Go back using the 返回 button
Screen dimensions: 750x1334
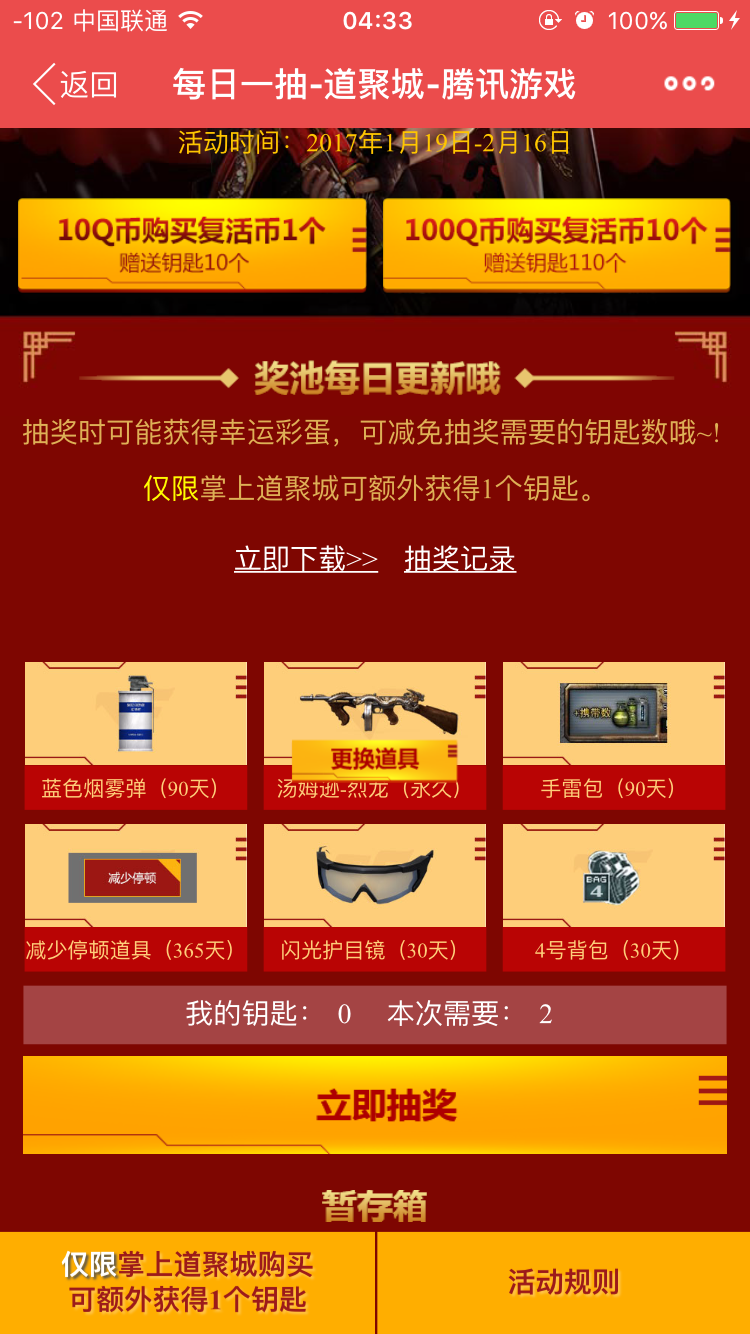coord(75,85)
